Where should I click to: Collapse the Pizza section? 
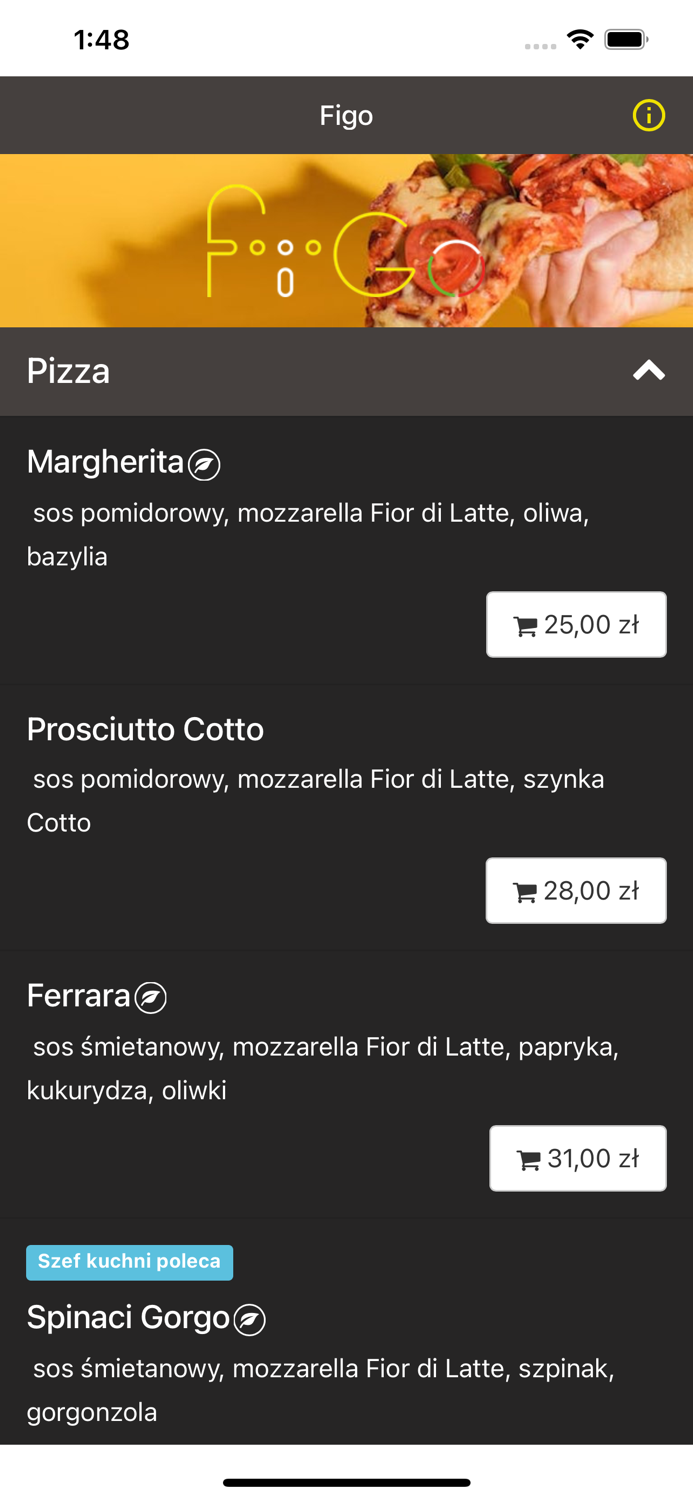[x=648, y=371]
